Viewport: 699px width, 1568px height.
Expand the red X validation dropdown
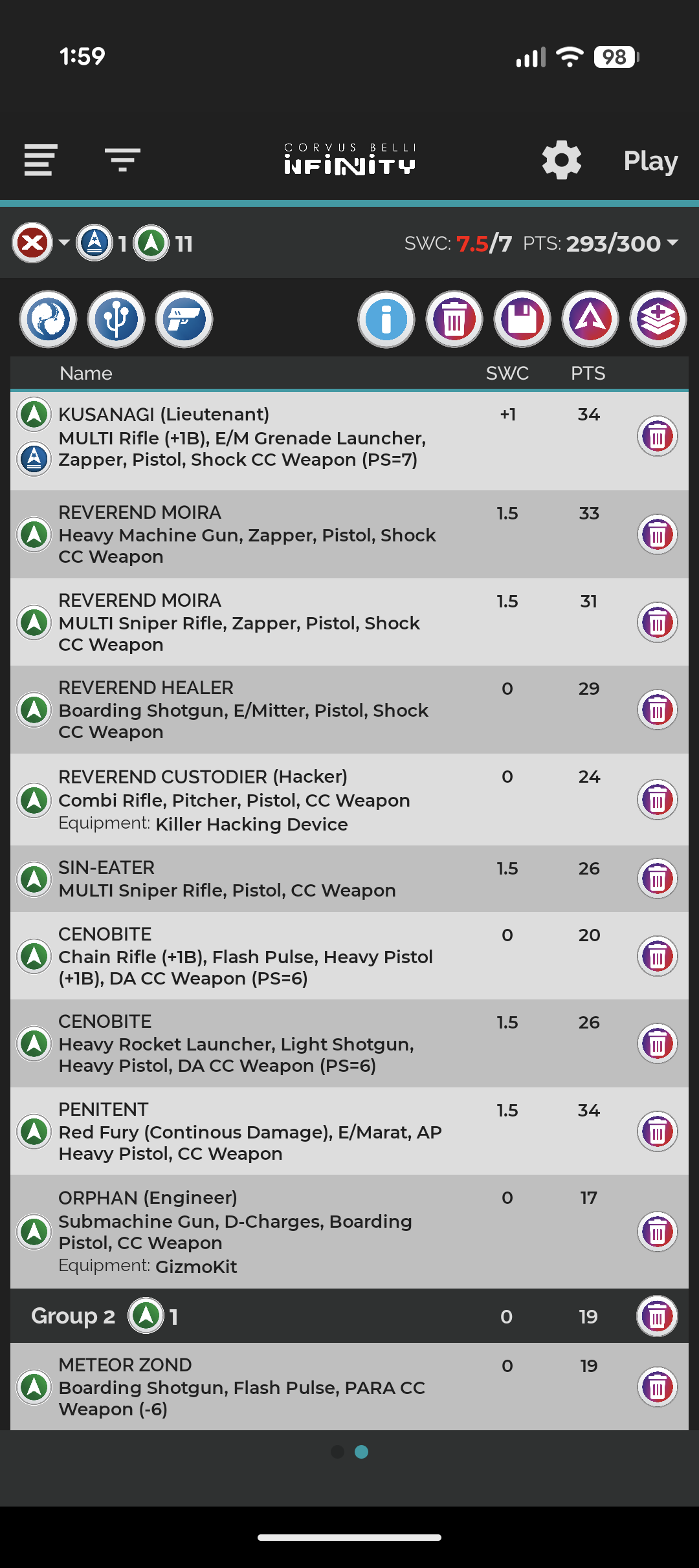coord(63,243)
